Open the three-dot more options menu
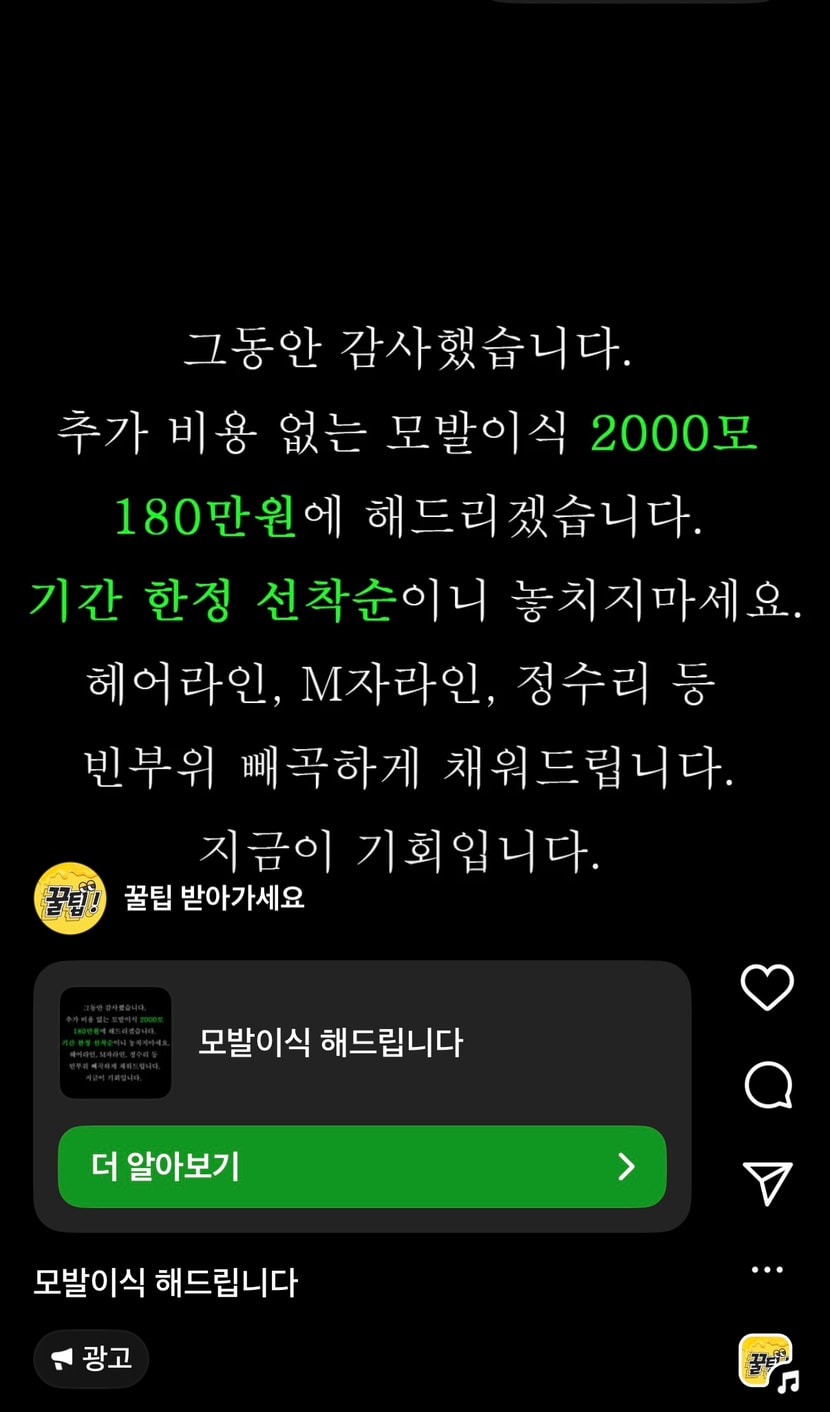 click(x=767, y=1270)
